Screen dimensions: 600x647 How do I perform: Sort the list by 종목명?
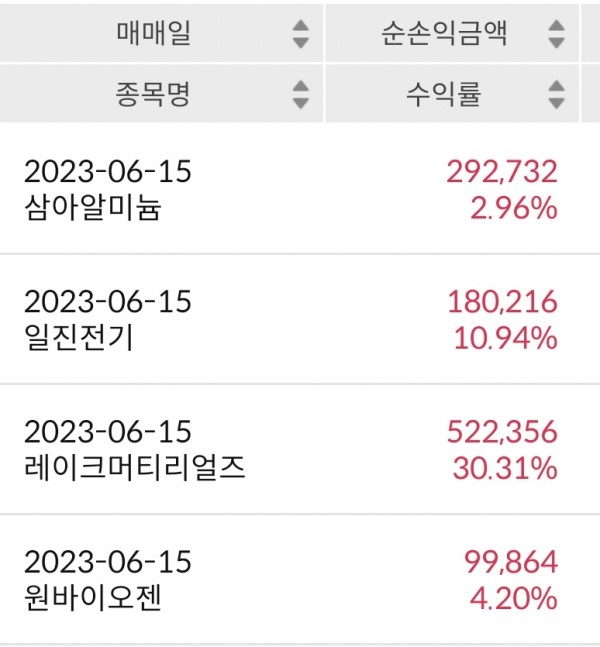(x=300, y=95)
